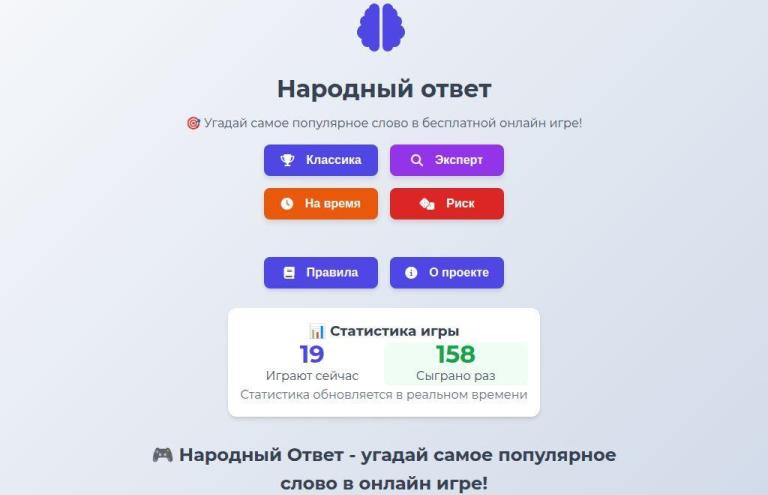Open the Правила rules page
Viewport: 768px width, 495px height.
(x=320, y=272)
